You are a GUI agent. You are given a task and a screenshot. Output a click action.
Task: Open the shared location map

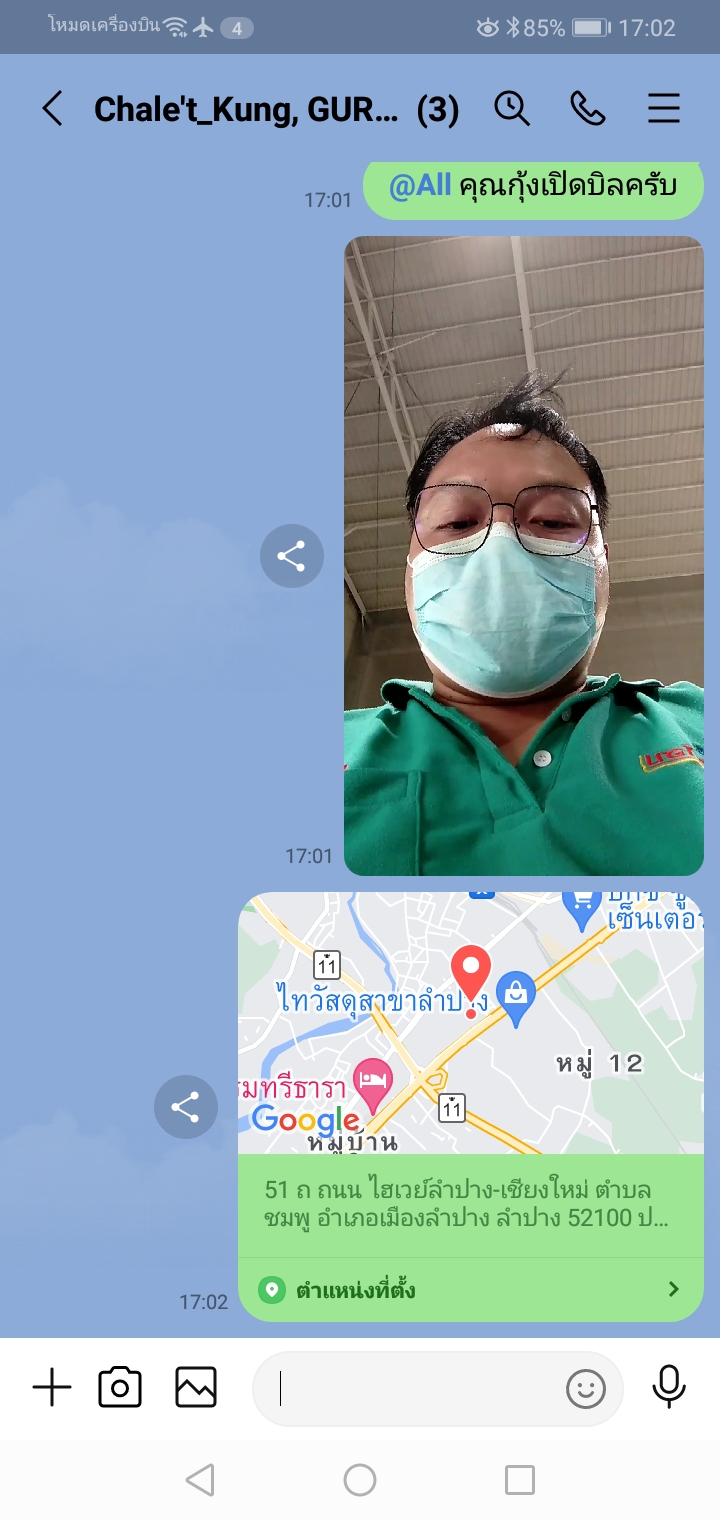tap(471, 1023)
